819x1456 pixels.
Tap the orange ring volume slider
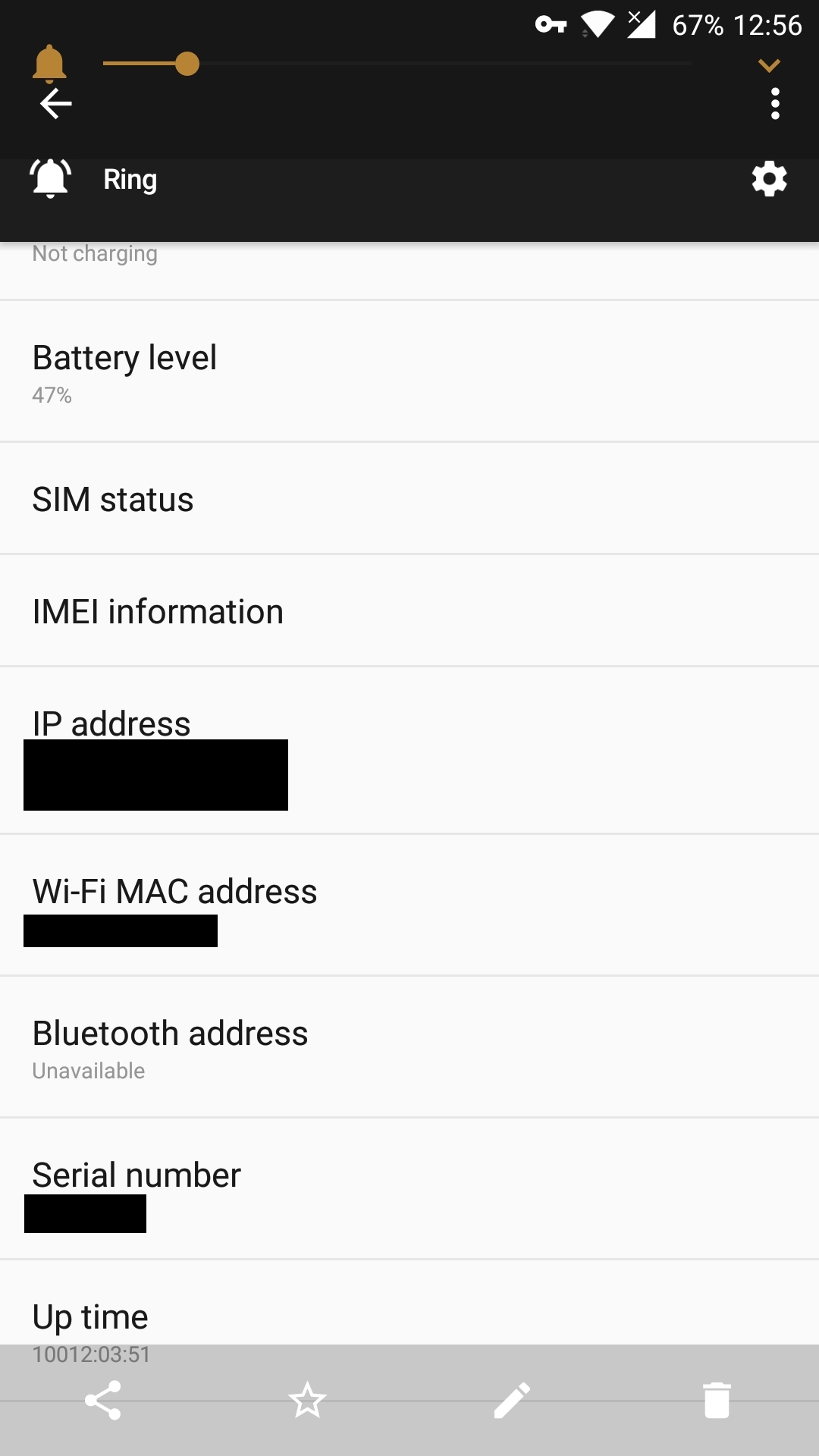point(187,64)
